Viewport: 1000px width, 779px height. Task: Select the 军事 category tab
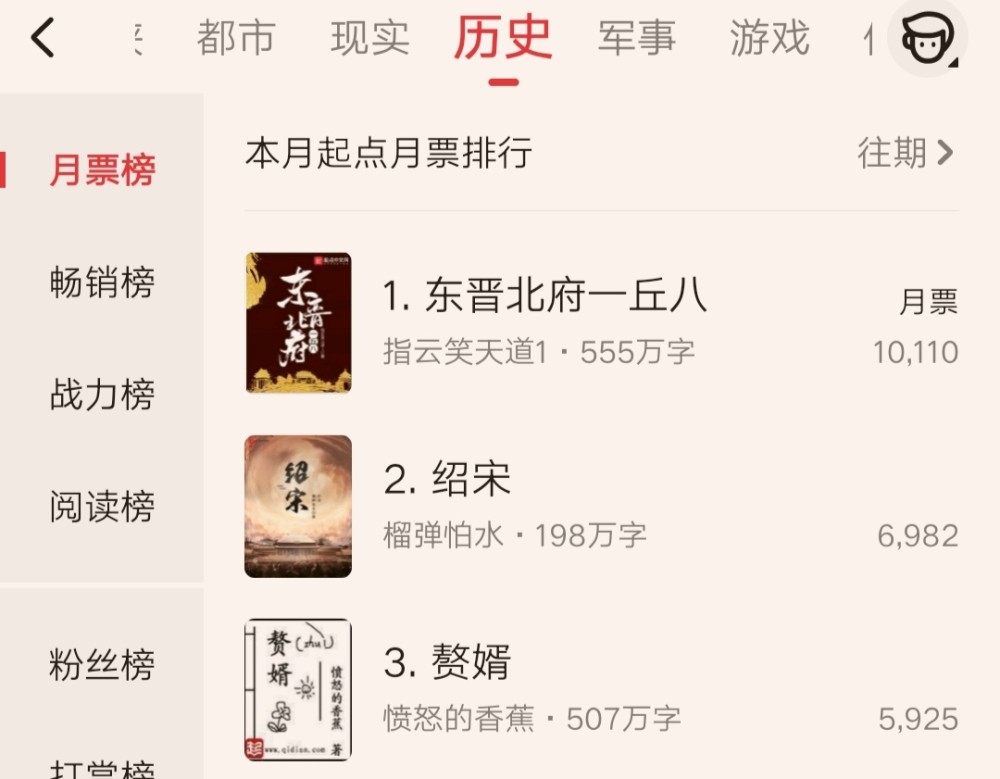(637, 38)
